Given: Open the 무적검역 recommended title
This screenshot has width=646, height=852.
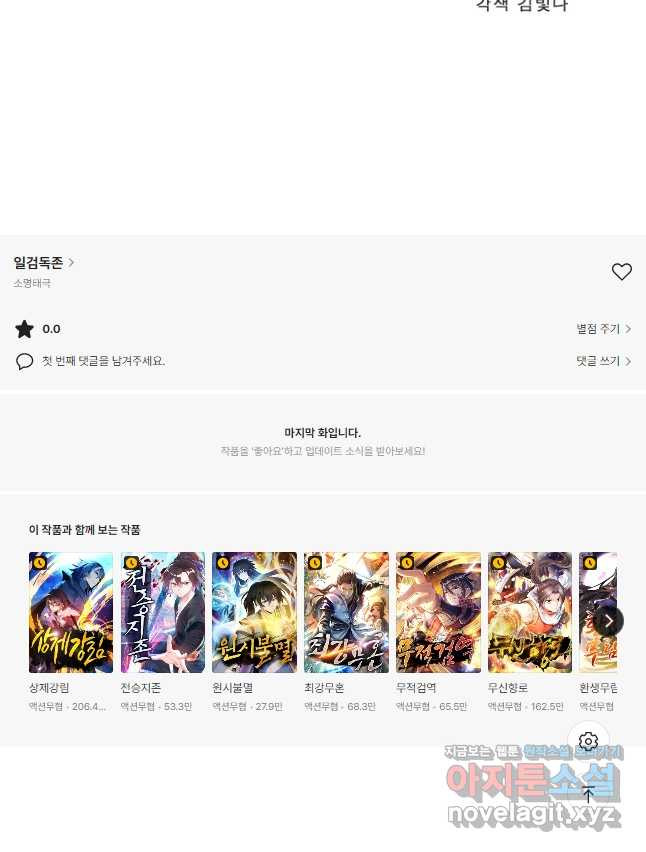Looking at the screenshot, I should pos(438,612).
